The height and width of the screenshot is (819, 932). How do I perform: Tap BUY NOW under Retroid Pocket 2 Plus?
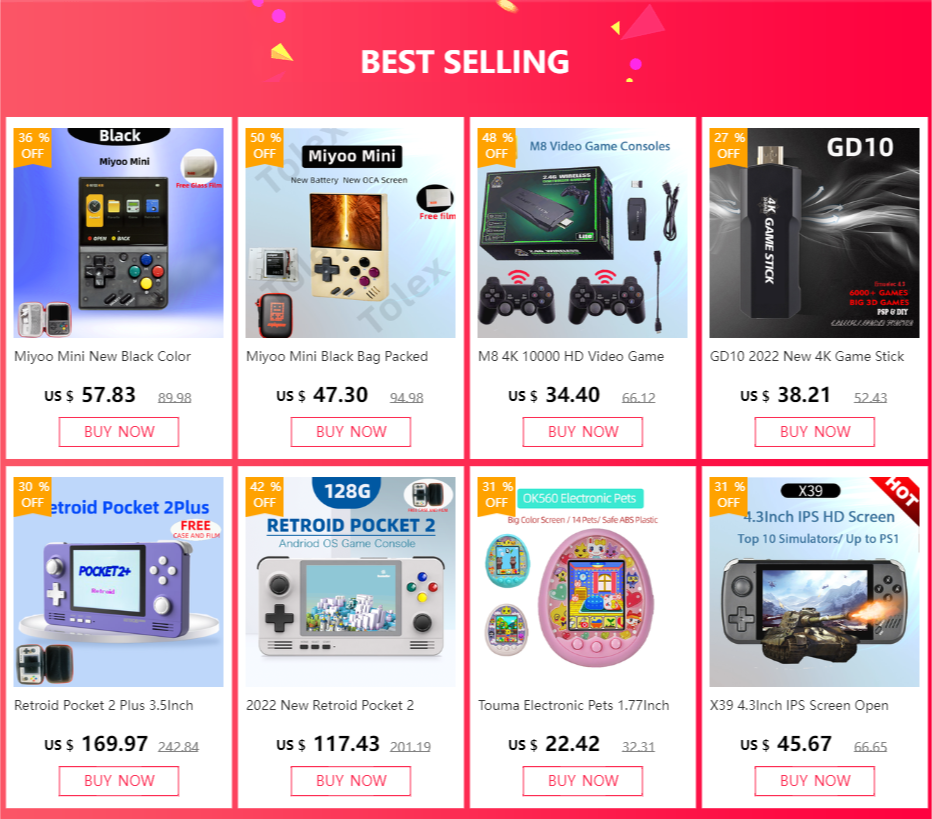(118, 781)
